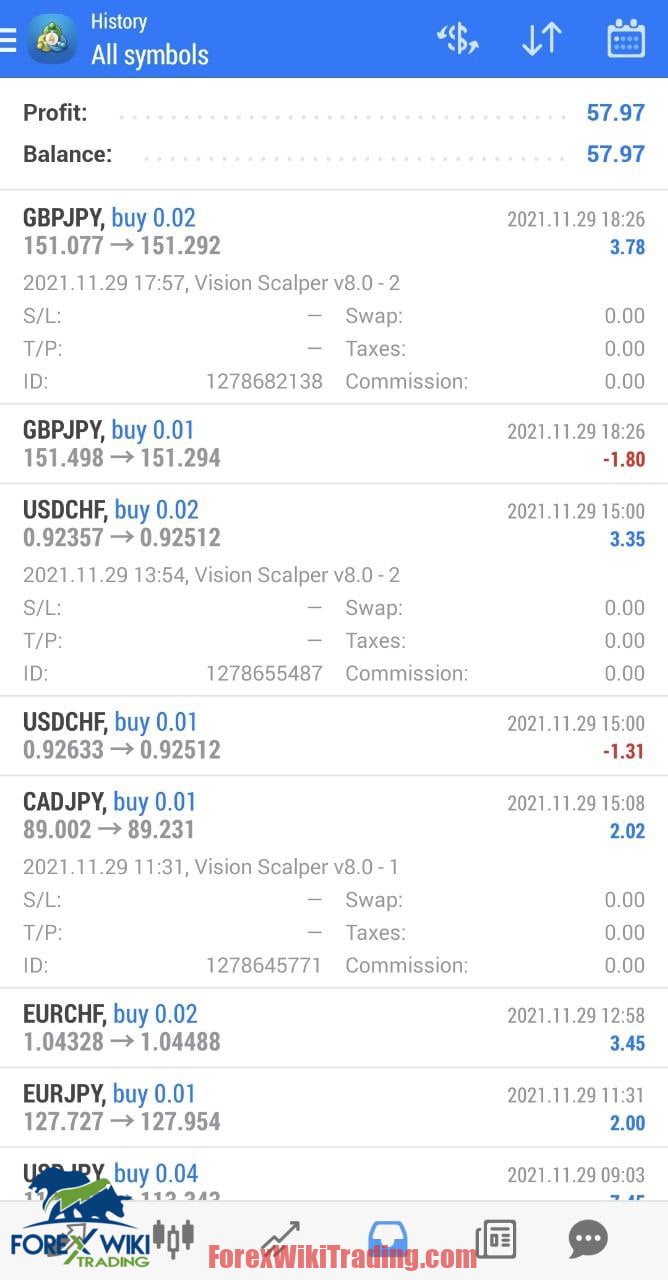Expand the GBPJPY buy 0.01 trade

(x=333, y=444)
